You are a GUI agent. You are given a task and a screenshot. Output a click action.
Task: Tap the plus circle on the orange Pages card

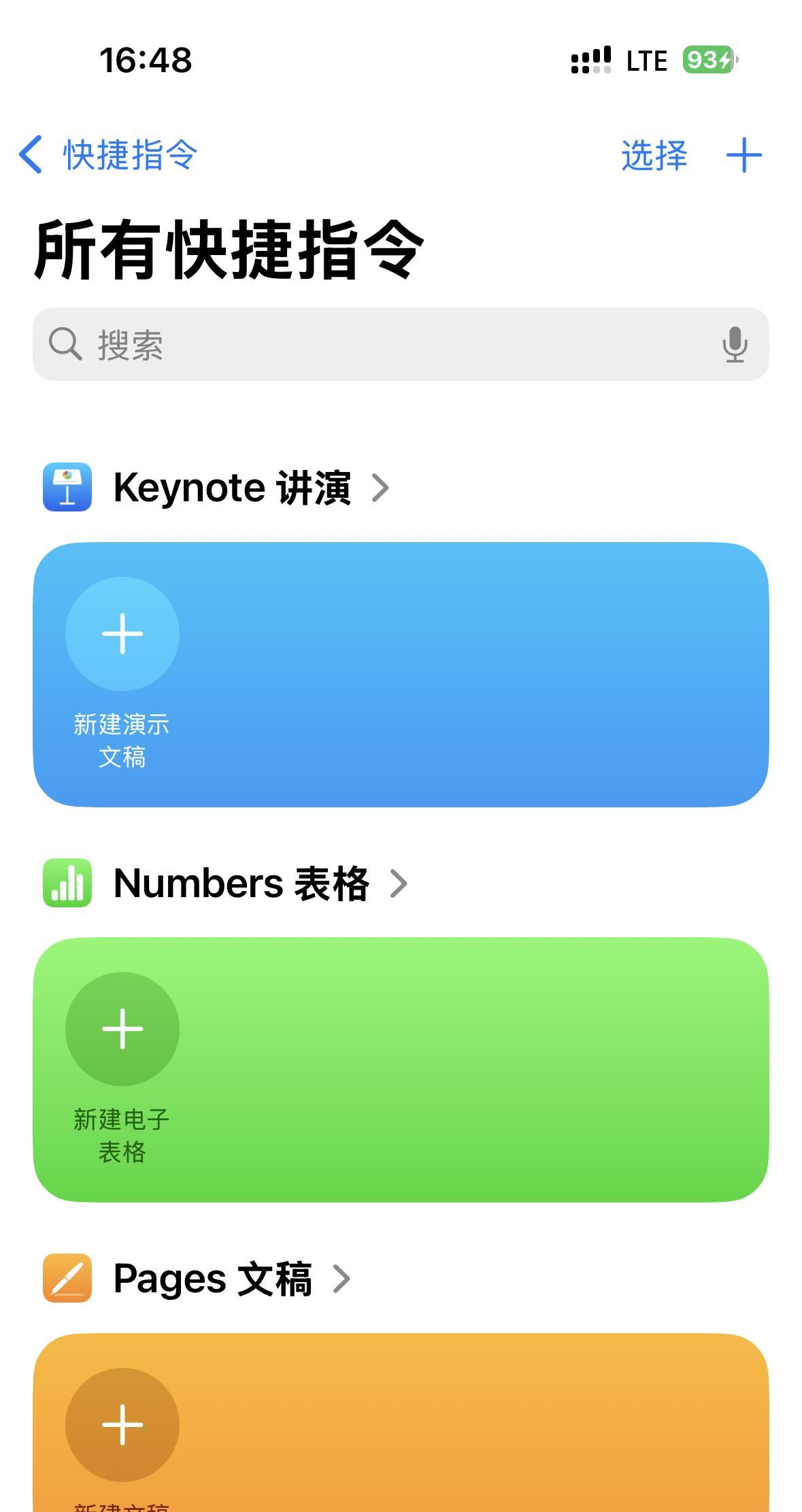tap(122, 1425)
